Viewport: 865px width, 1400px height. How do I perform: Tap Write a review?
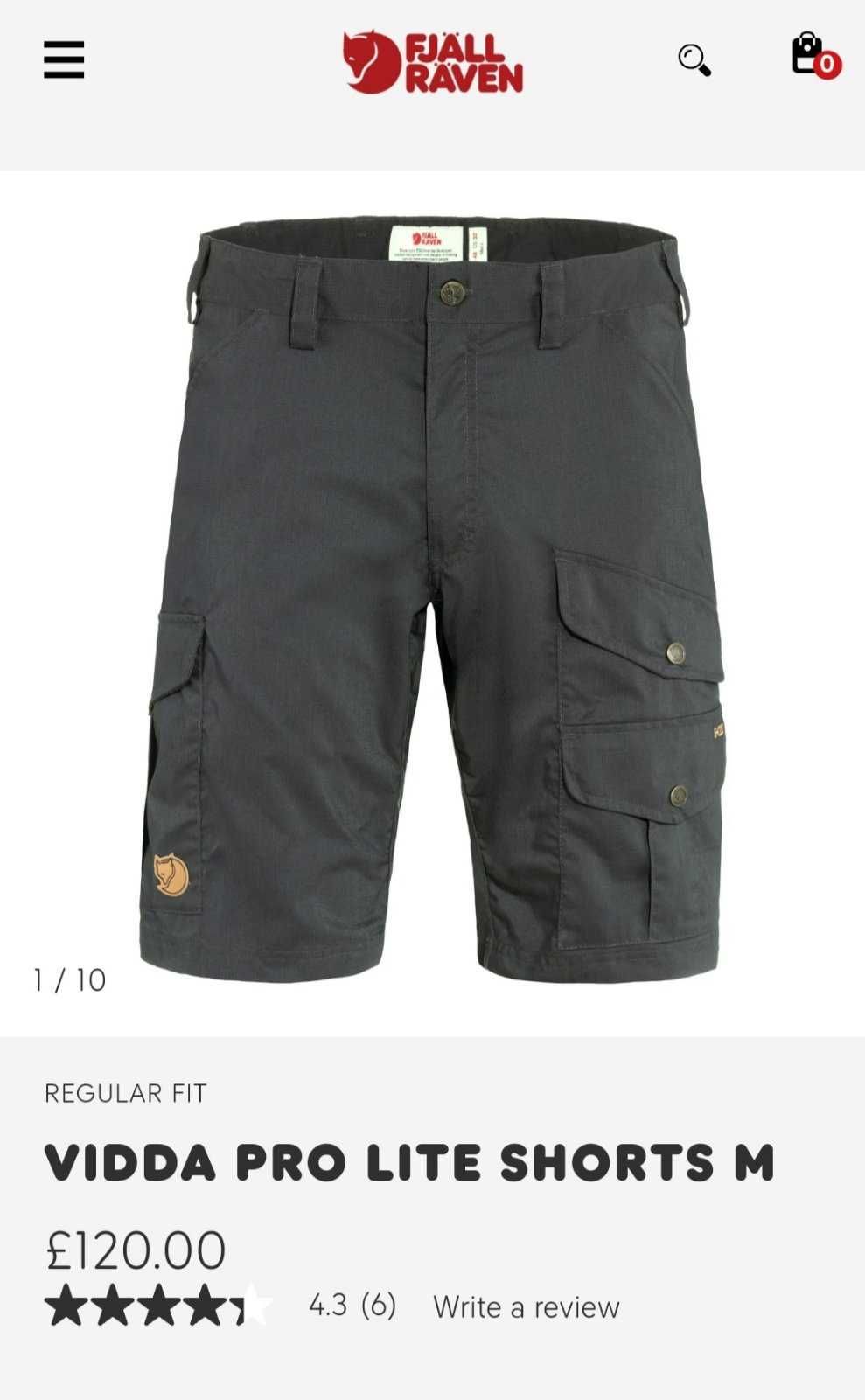(x=526, y=1307)
